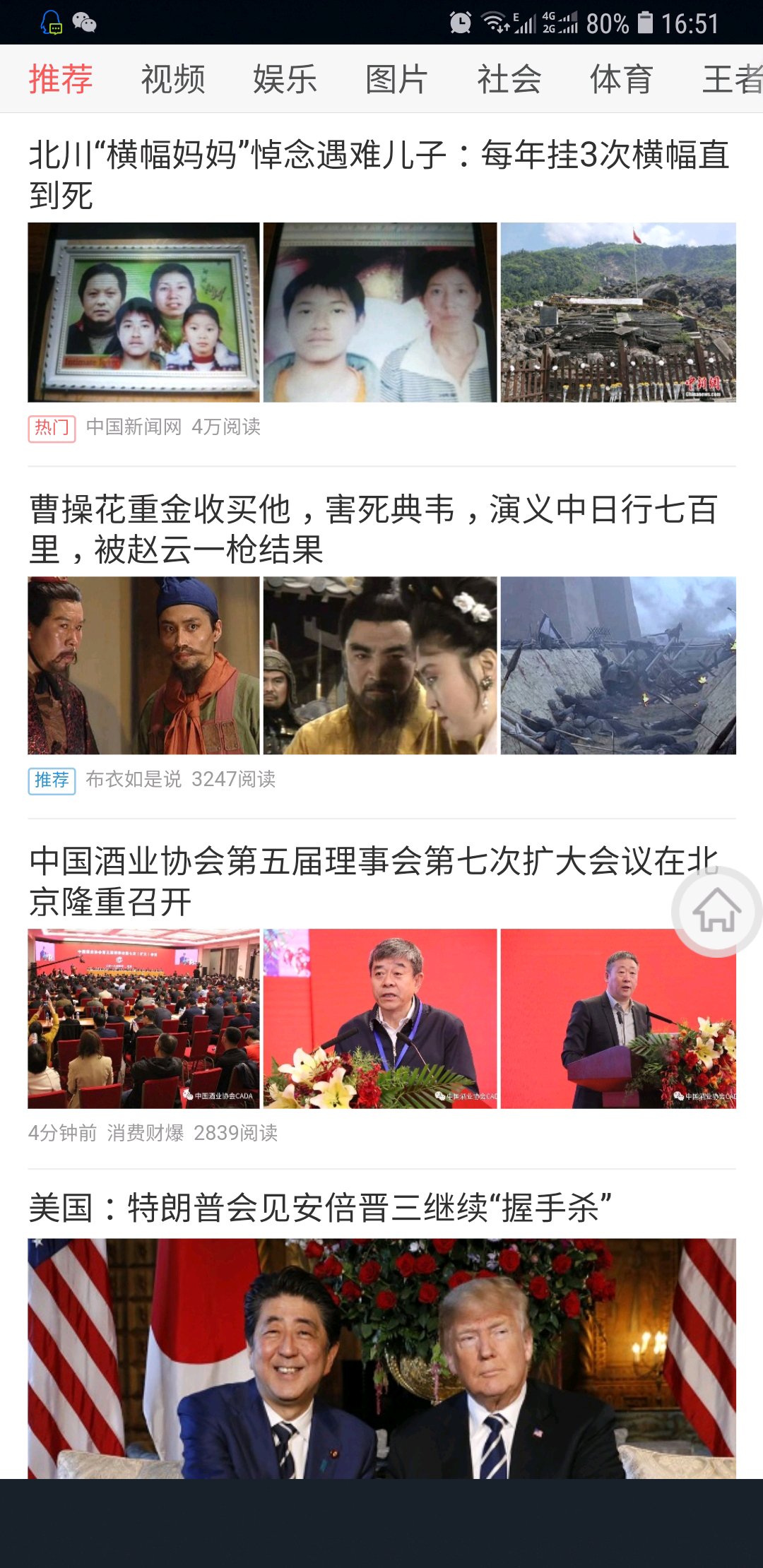Viewport: 763px width, 1568px height.
Task: Open the 特朗普会见安倍晋三 article
Action: click(319, 1208)
